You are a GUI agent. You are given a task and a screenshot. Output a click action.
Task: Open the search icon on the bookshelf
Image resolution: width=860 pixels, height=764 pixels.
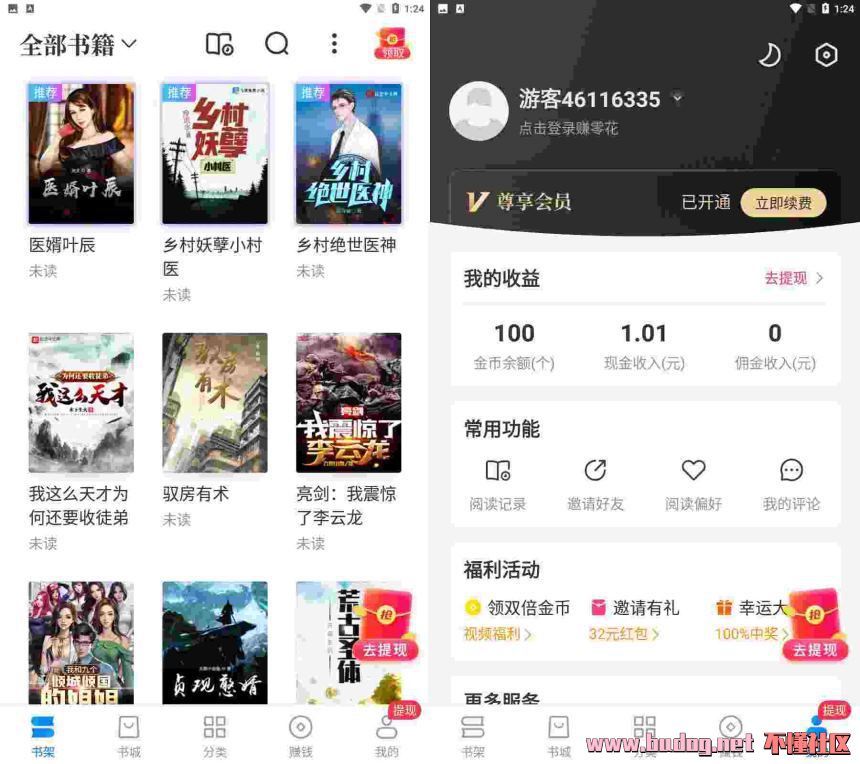tap(277, 44)
